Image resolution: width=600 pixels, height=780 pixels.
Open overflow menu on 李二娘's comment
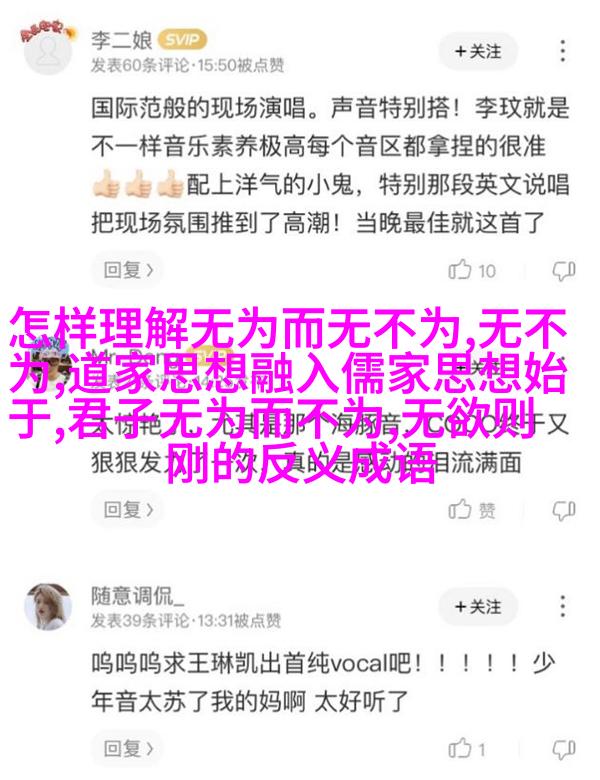click(x=565, y=50)
